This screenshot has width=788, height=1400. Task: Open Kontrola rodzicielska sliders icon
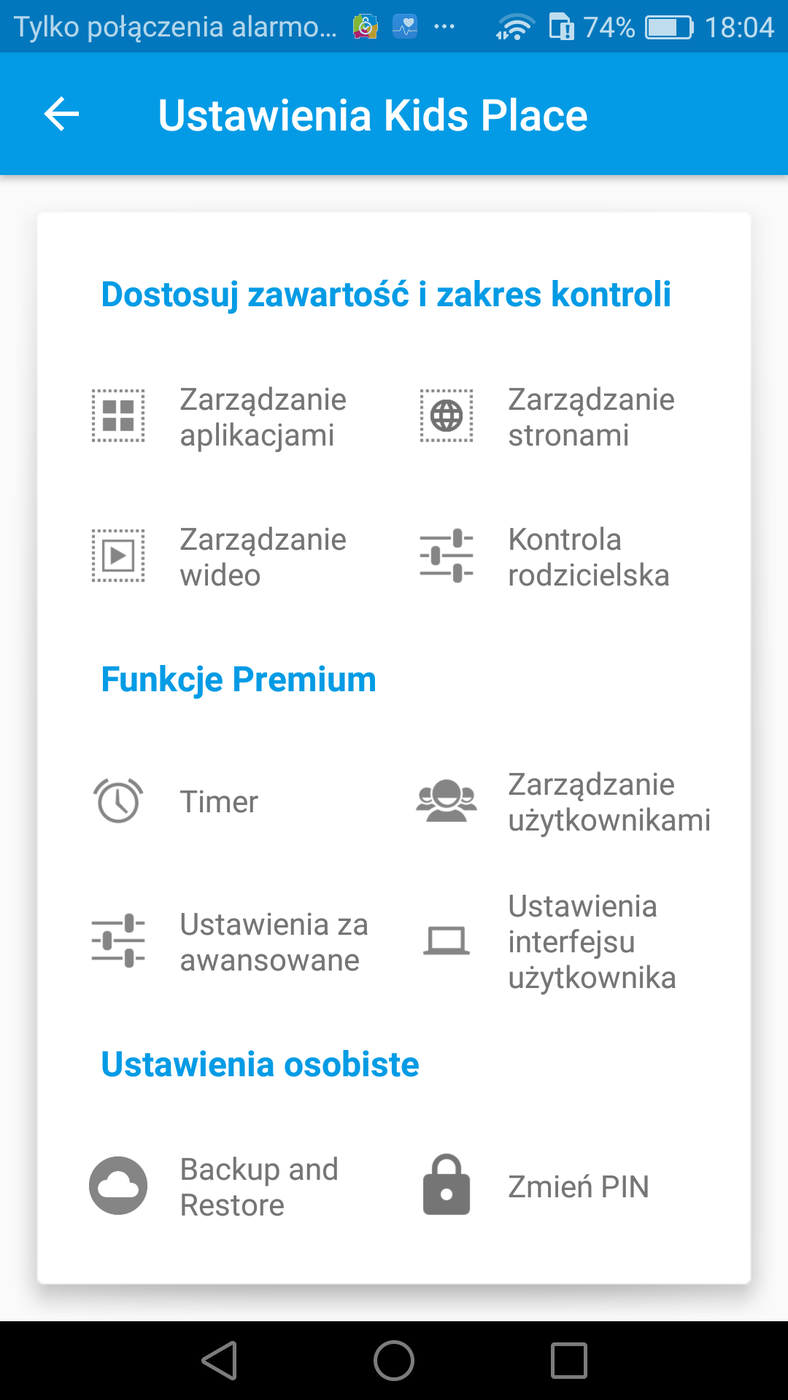click(x=446, y=556)
